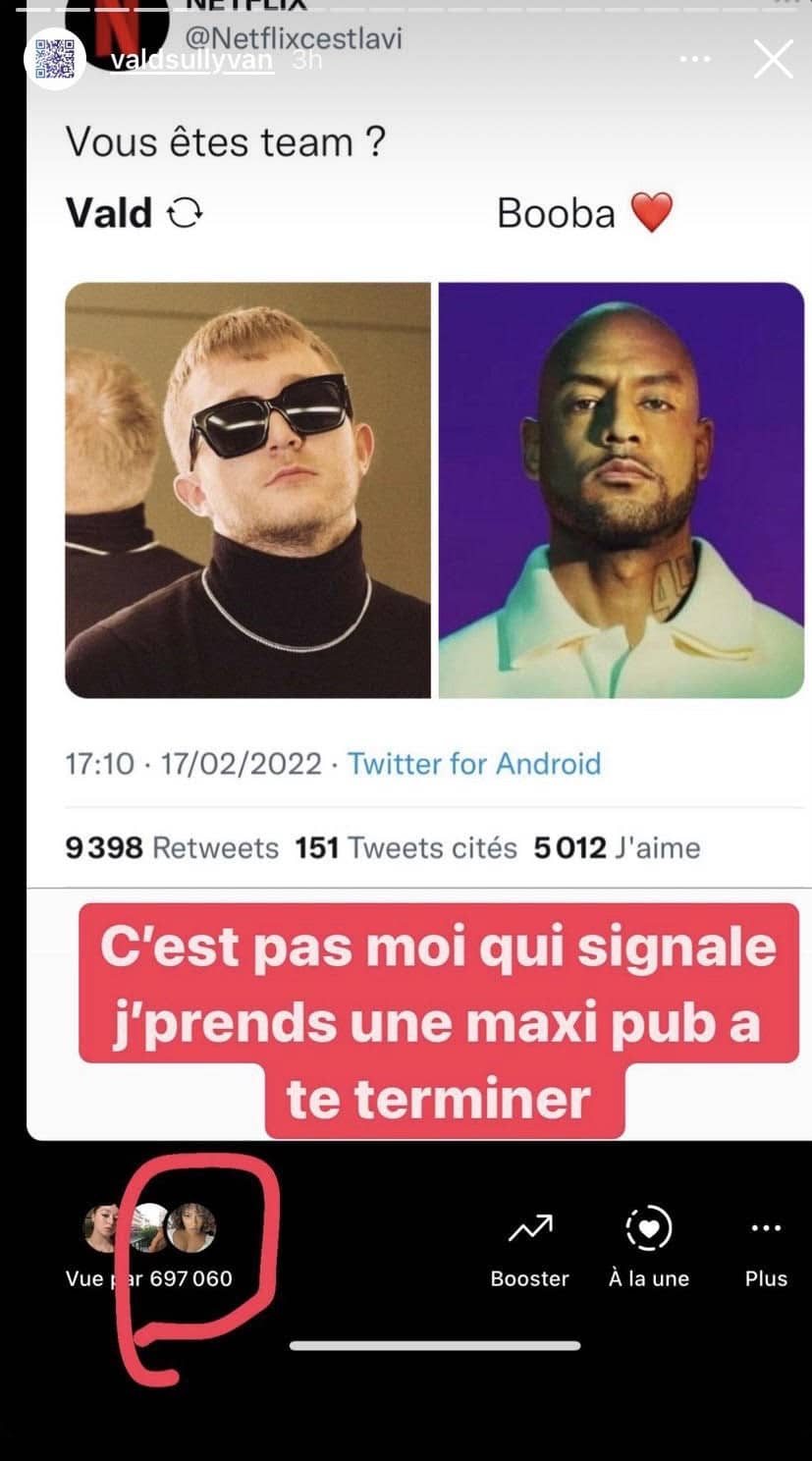Close the story viewer
This screenshot has width=812, height=1461.
773,60
